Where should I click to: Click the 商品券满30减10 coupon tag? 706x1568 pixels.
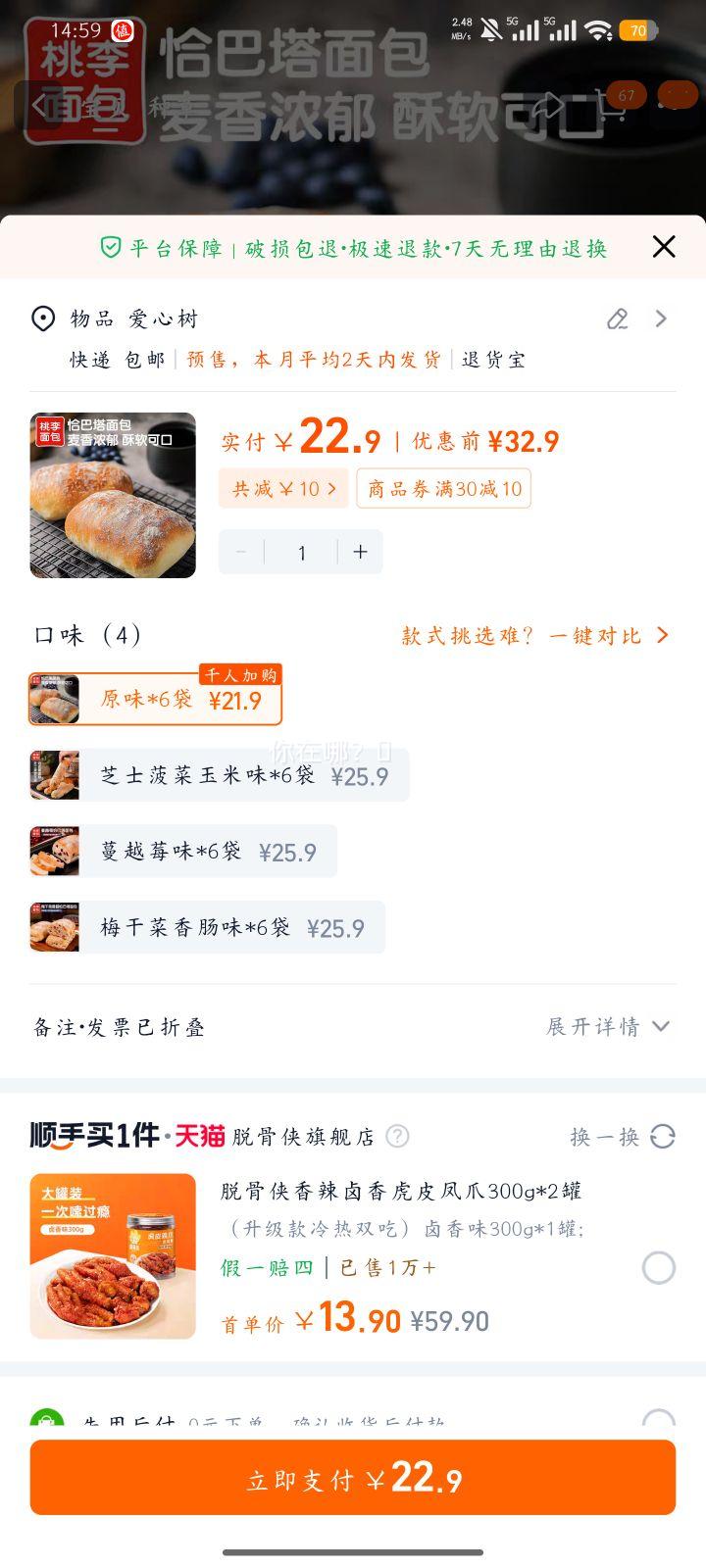point(443,487)
